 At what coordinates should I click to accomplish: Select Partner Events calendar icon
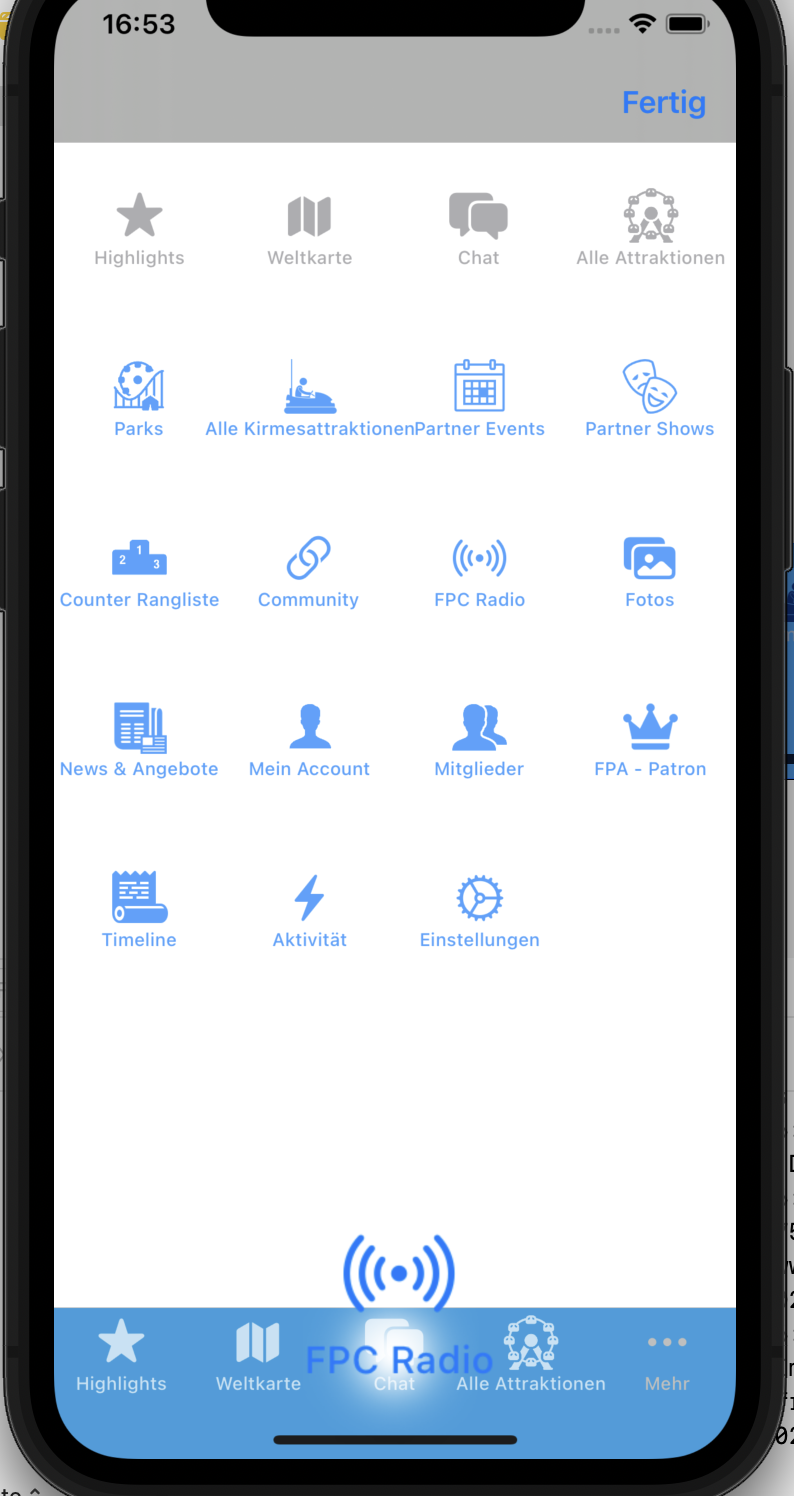point(479,387)
